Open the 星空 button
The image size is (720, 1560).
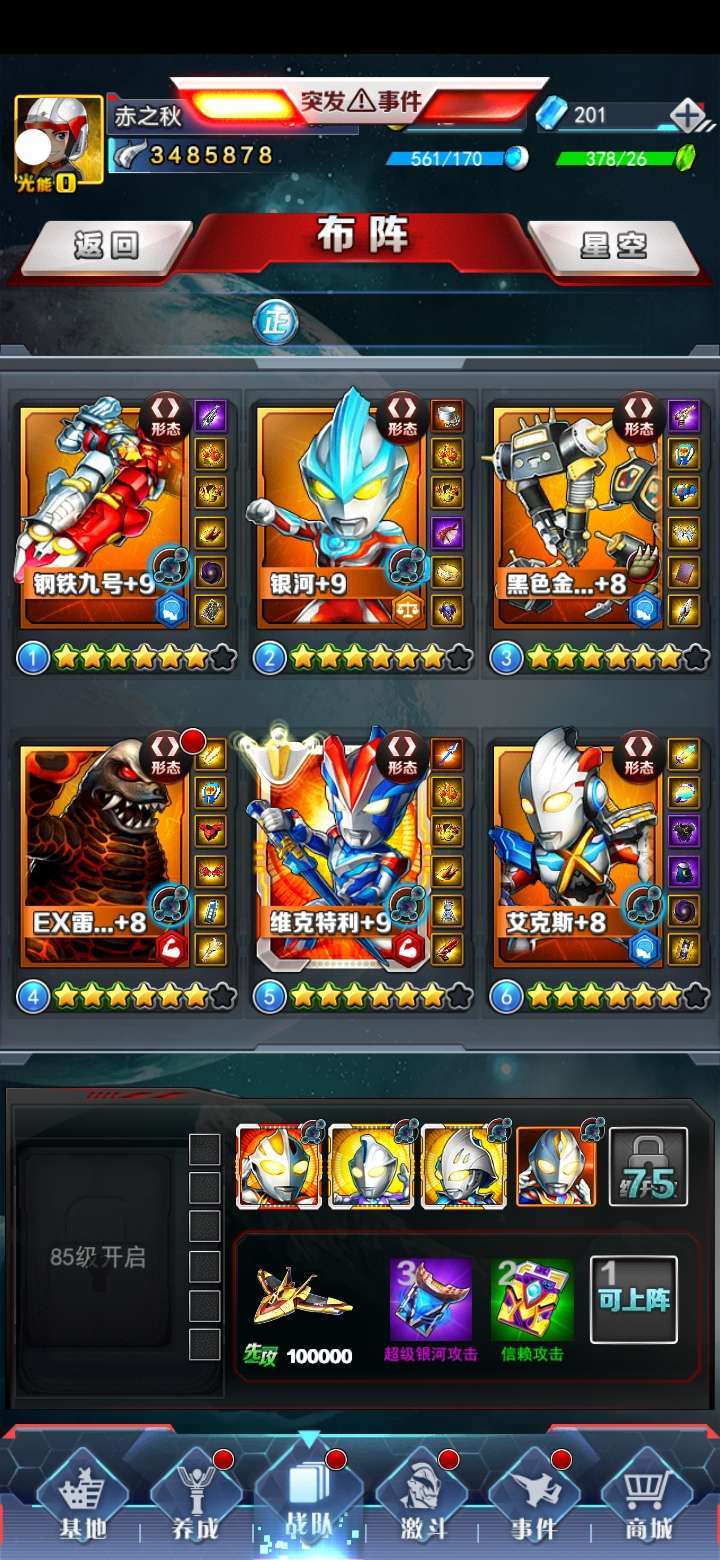click(614, 246)
